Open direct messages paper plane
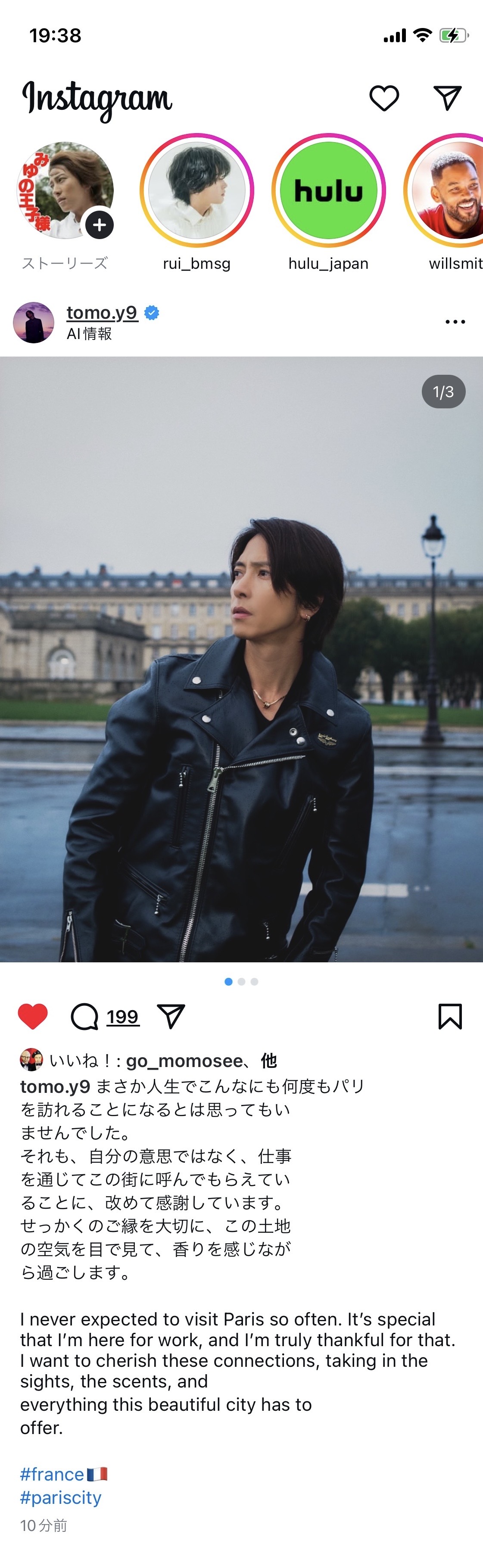Image resolution: width=483 pixels, height=1568 pixels. (447, 98)
